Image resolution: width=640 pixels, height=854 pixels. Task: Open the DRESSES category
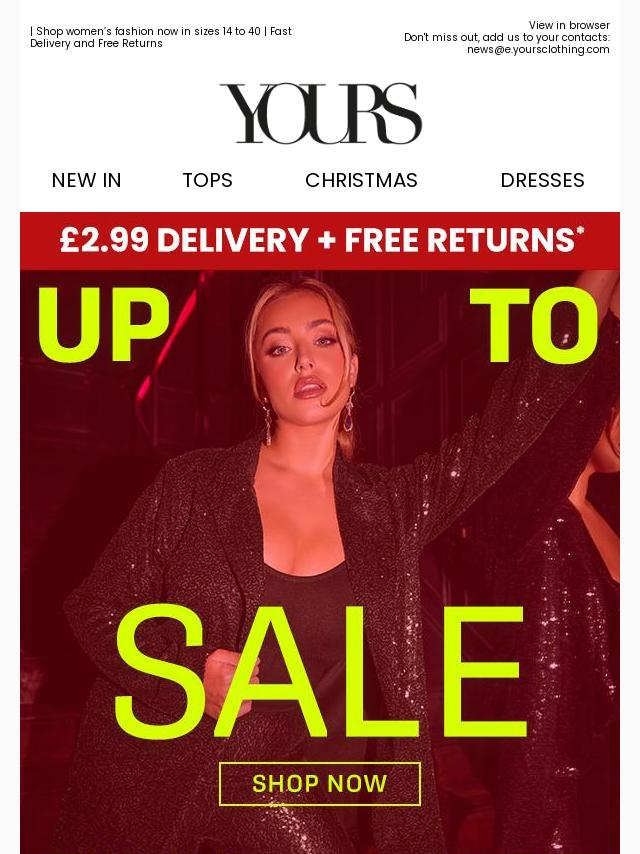[542, 181]
